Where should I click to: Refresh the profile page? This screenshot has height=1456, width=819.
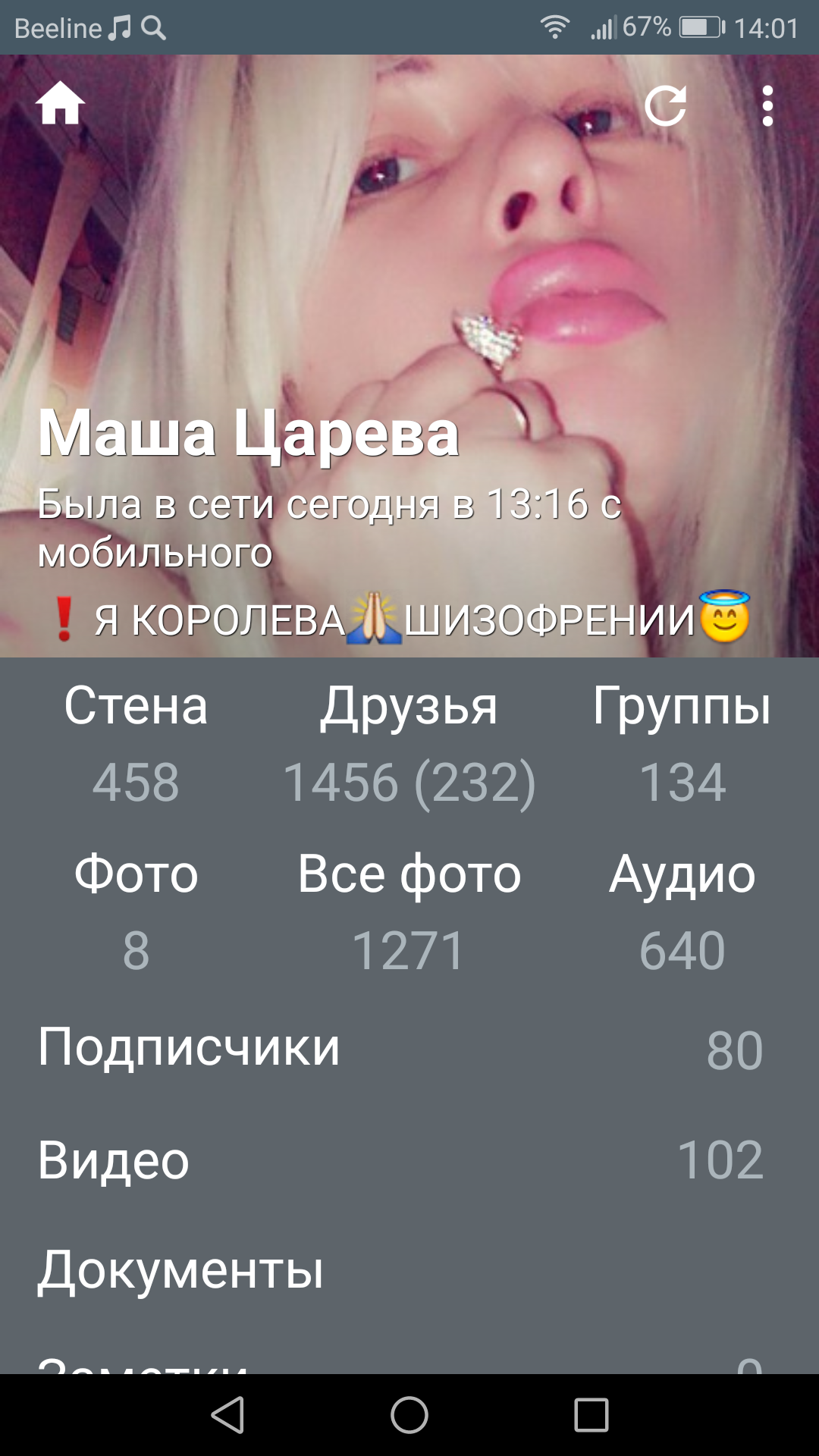(x=665, y=105)
